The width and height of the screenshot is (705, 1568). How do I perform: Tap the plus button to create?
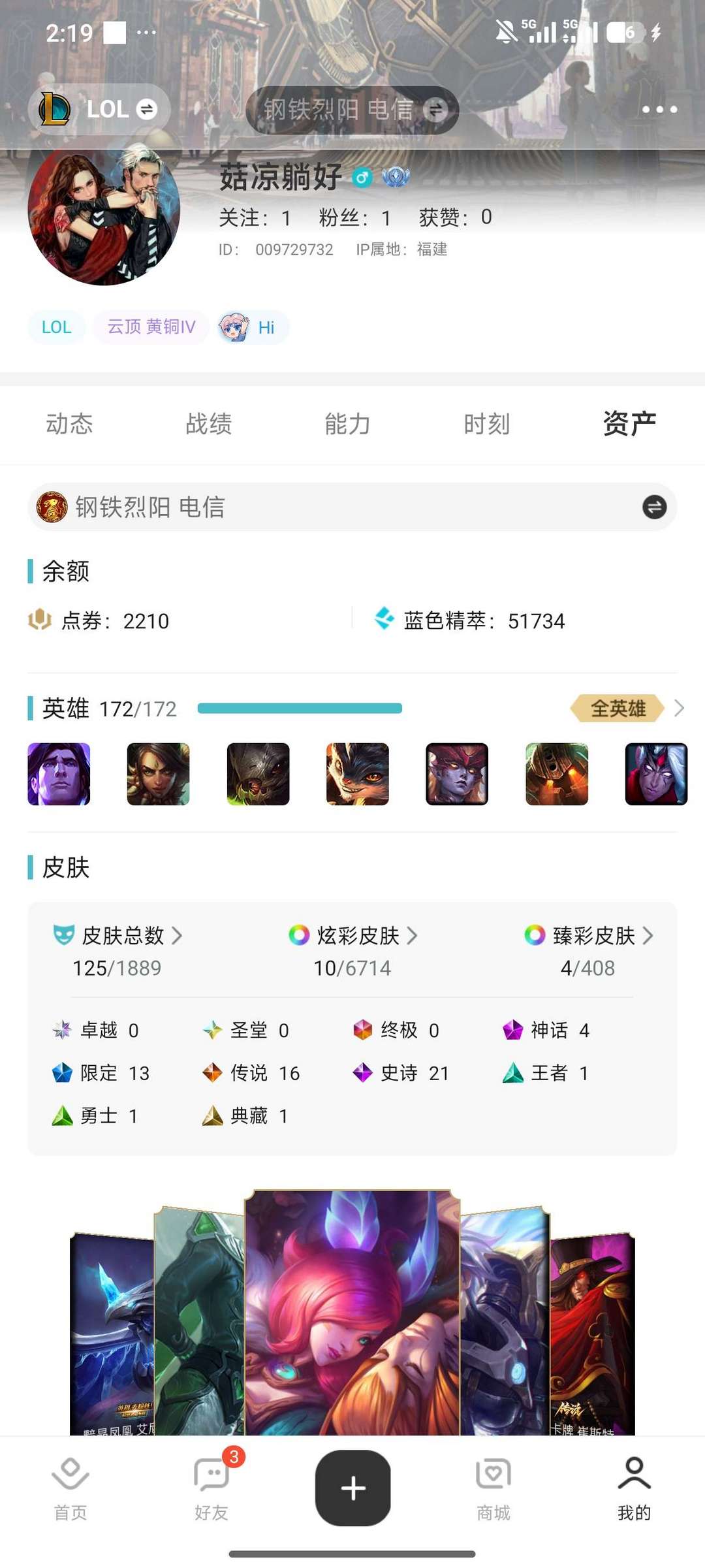pyautogui.click(x=353, y=1488)
